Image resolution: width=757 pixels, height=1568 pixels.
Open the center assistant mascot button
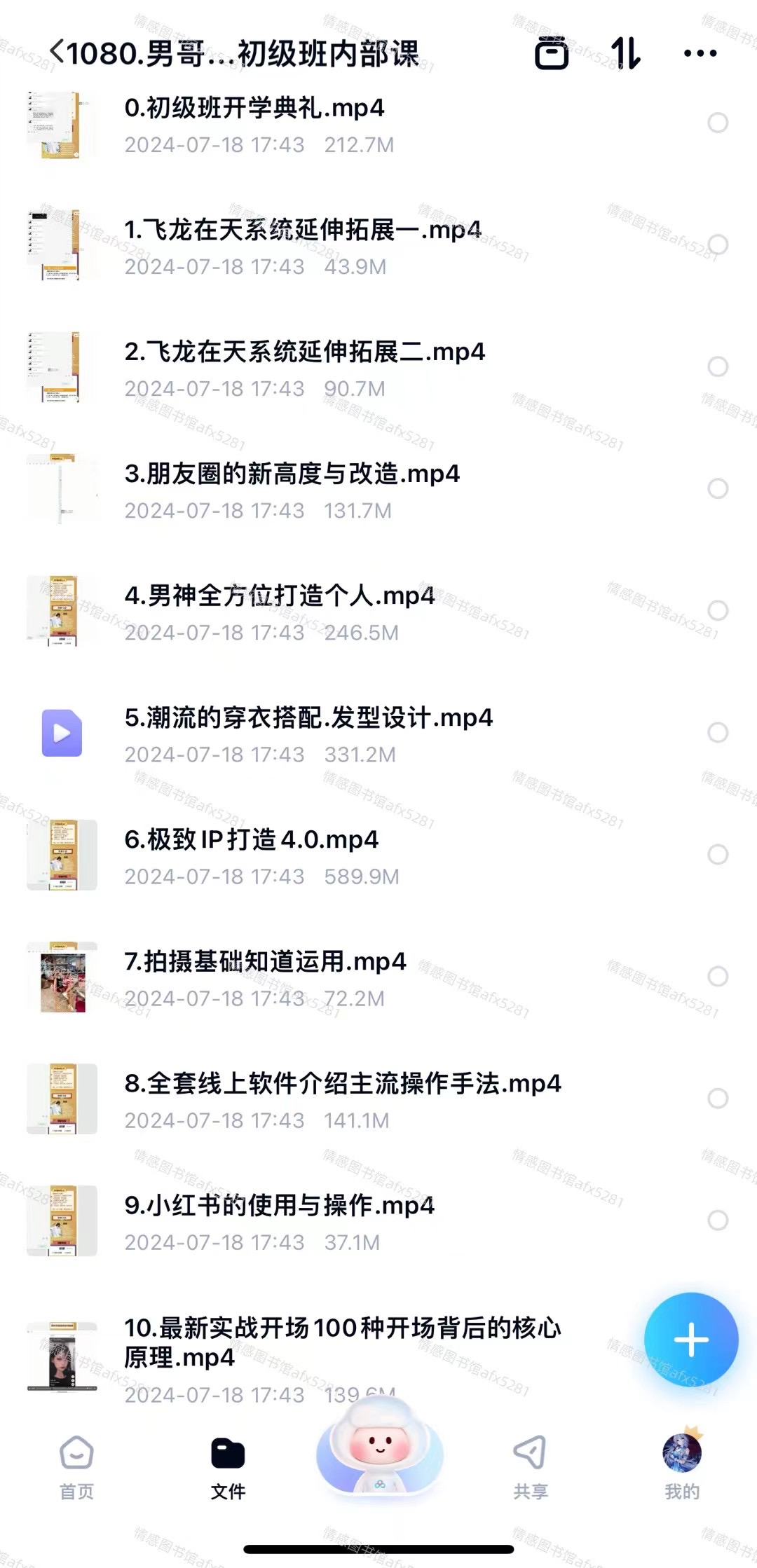(379, 1449)
